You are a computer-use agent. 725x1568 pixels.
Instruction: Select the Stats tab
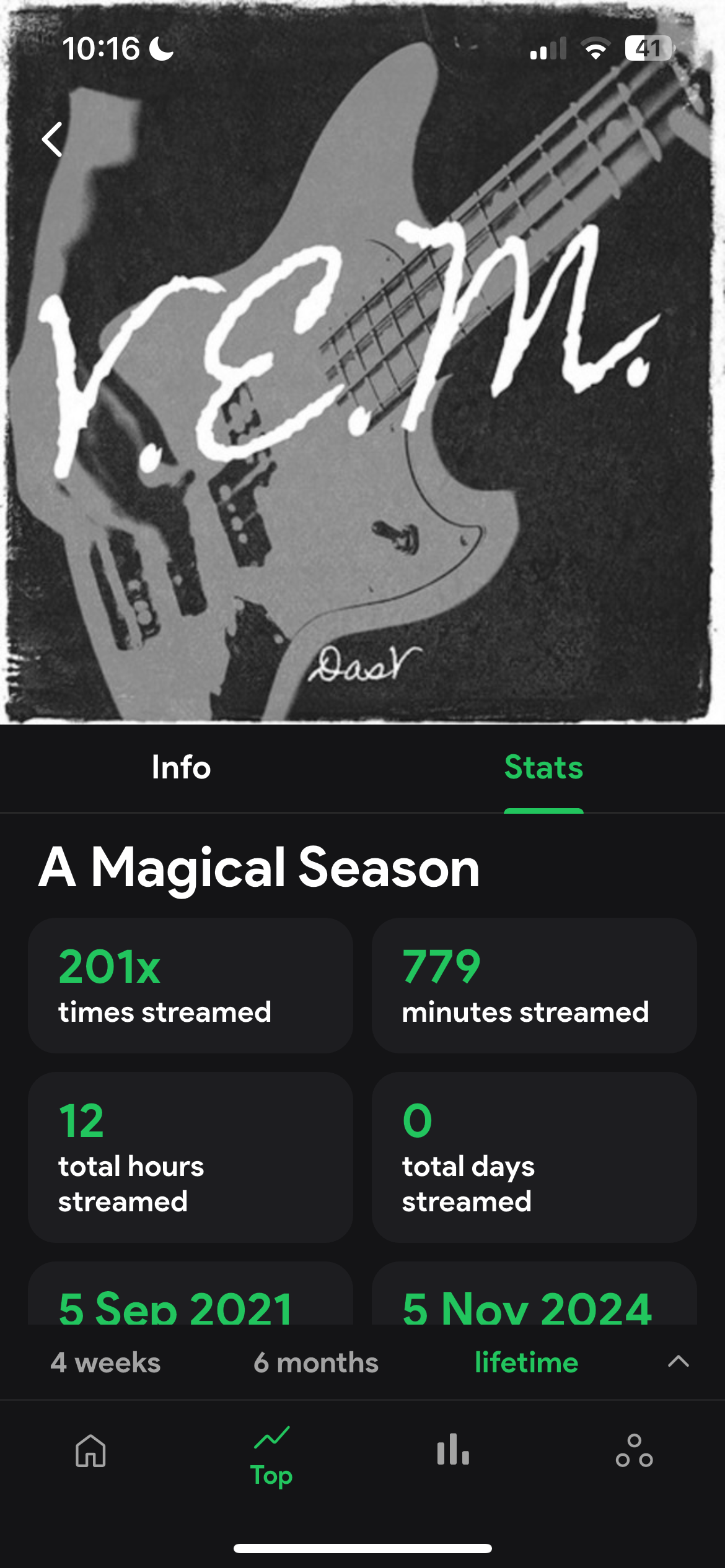click(x=543, y=767)
